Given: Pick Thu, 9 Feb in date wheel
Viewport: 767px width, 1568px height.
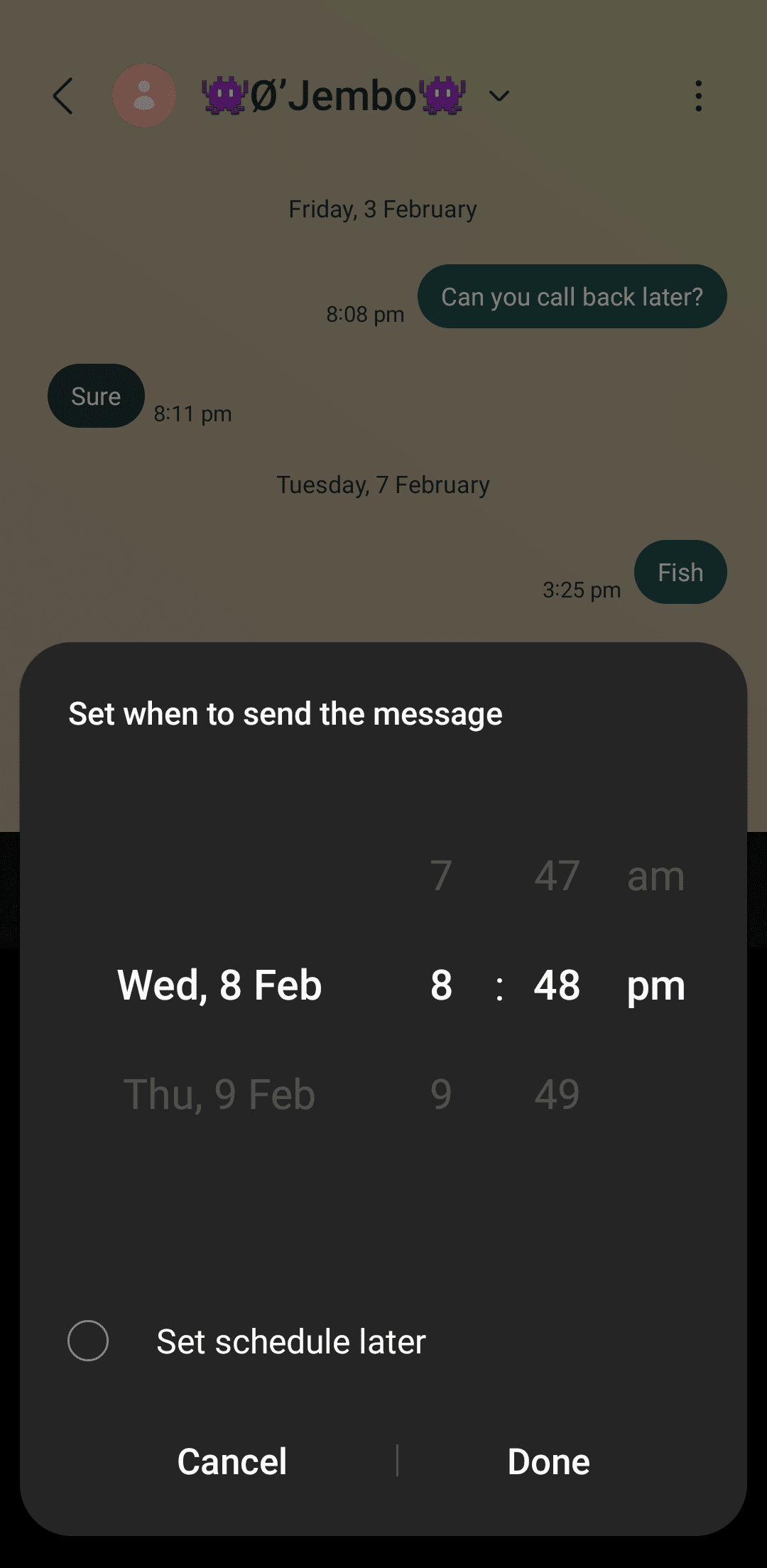Looking at the screenshot, I should pos(219,1094).
